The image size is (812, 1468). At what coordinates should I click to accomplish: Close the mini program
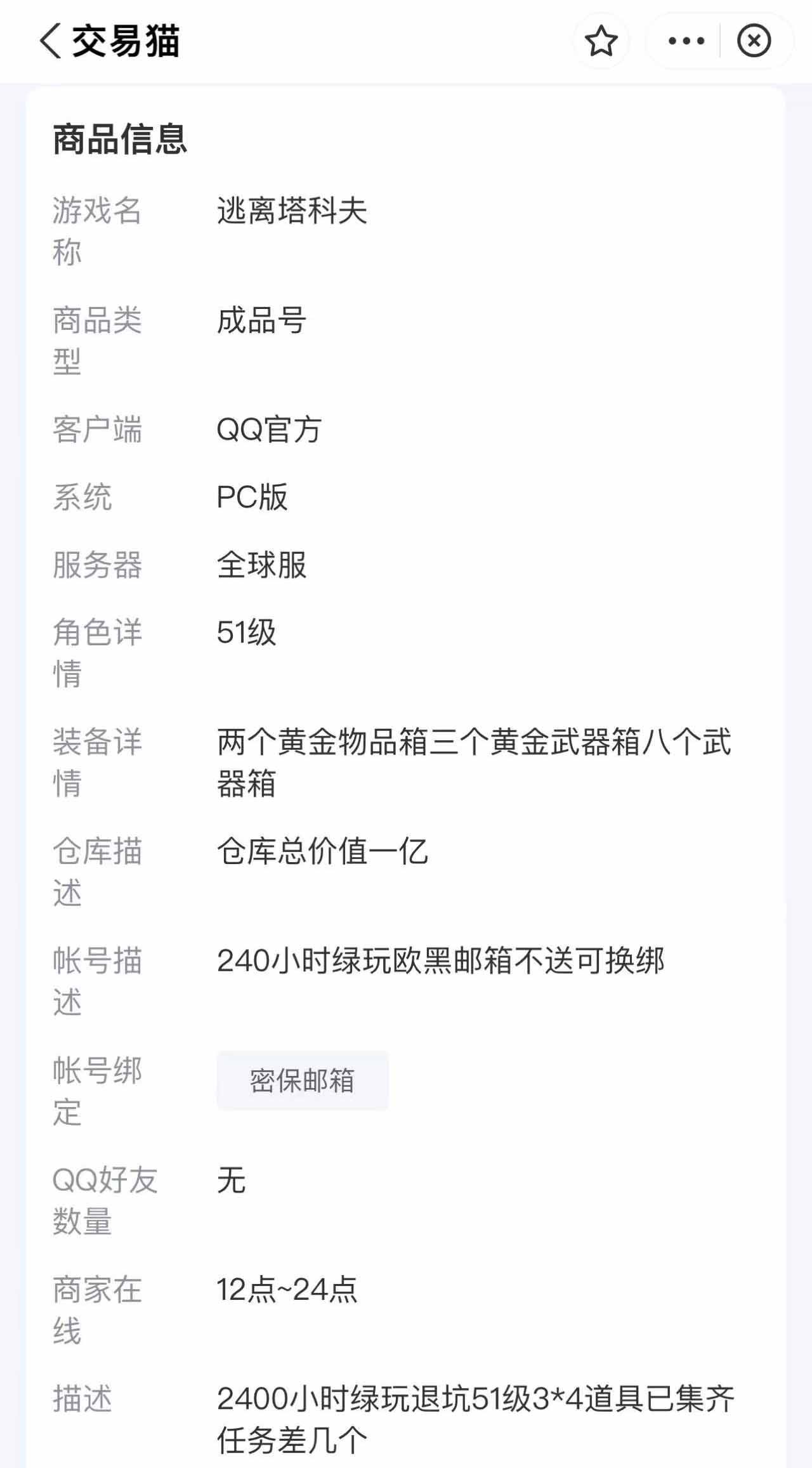[x=754, y=41]
